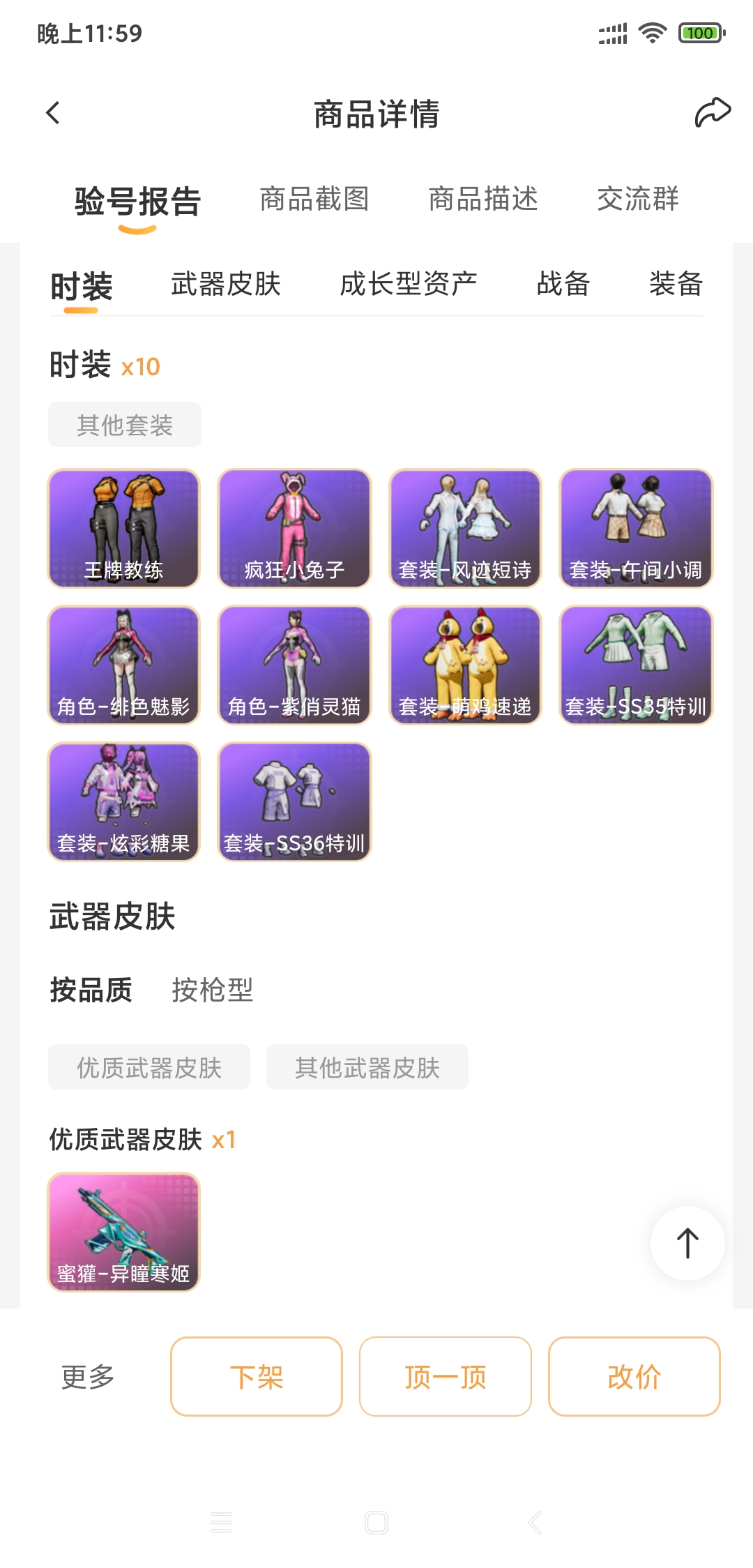Switch to the 商品截图 tab
This screenshot has width=753, height=1568.
(314, 199)
